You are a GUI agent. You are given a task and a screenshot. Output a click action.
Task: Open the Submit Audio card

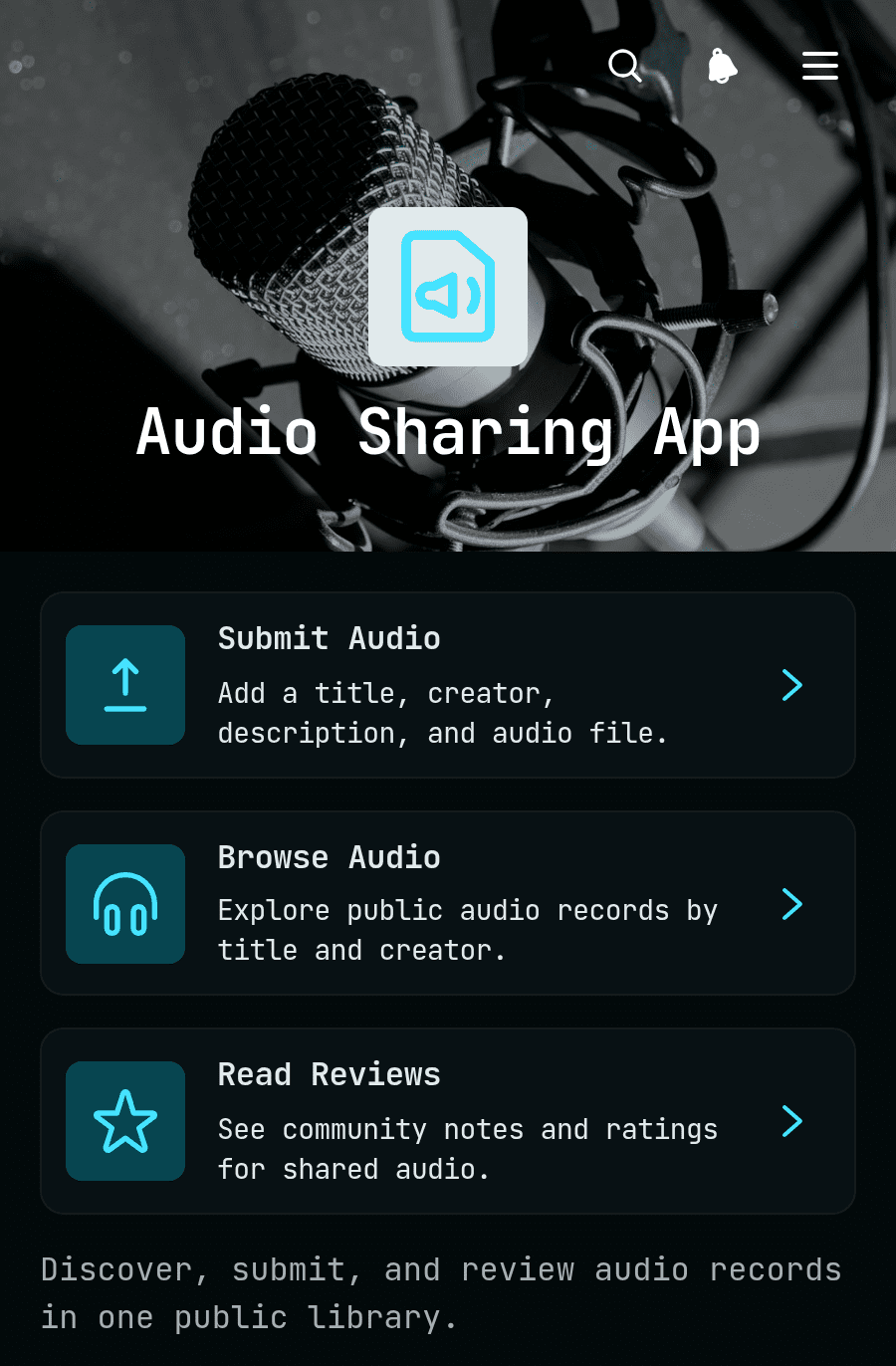coord(448,685)
